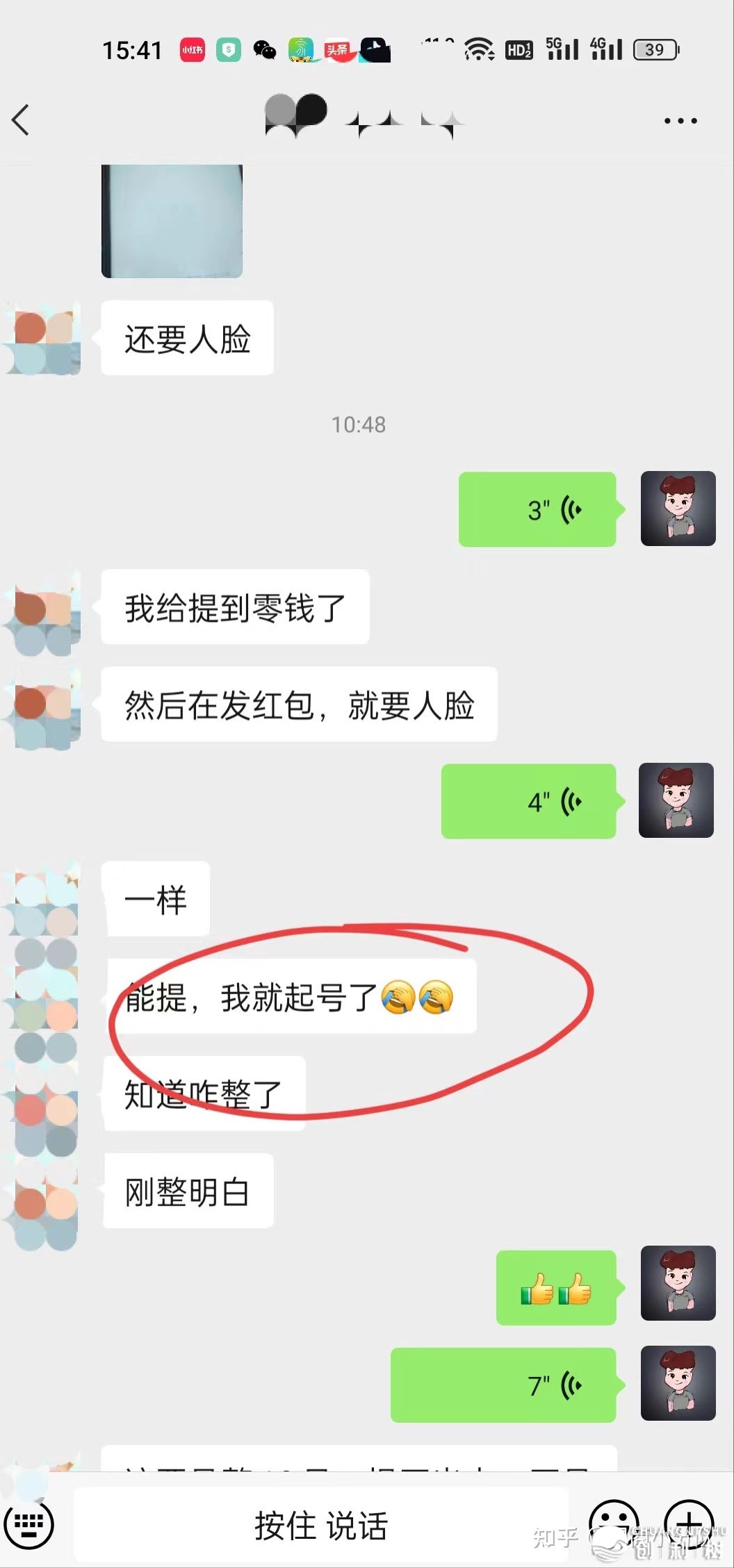Image resolution: width=734 pixels, height=1568 pixels.
Task: Play the 4-second voice message
Action: [529, 801]
